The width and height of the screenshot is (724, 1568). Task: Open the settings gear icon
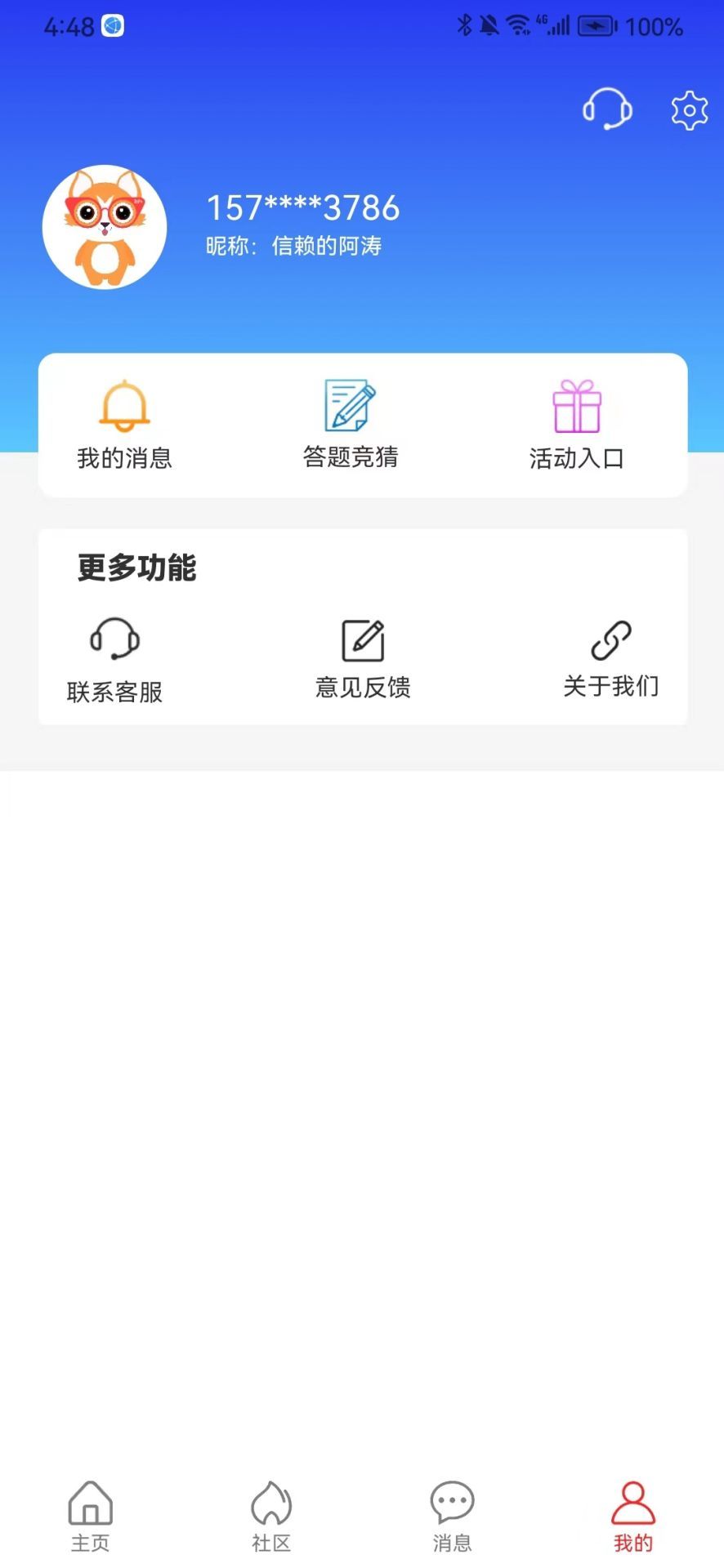(x=689, y=109)
